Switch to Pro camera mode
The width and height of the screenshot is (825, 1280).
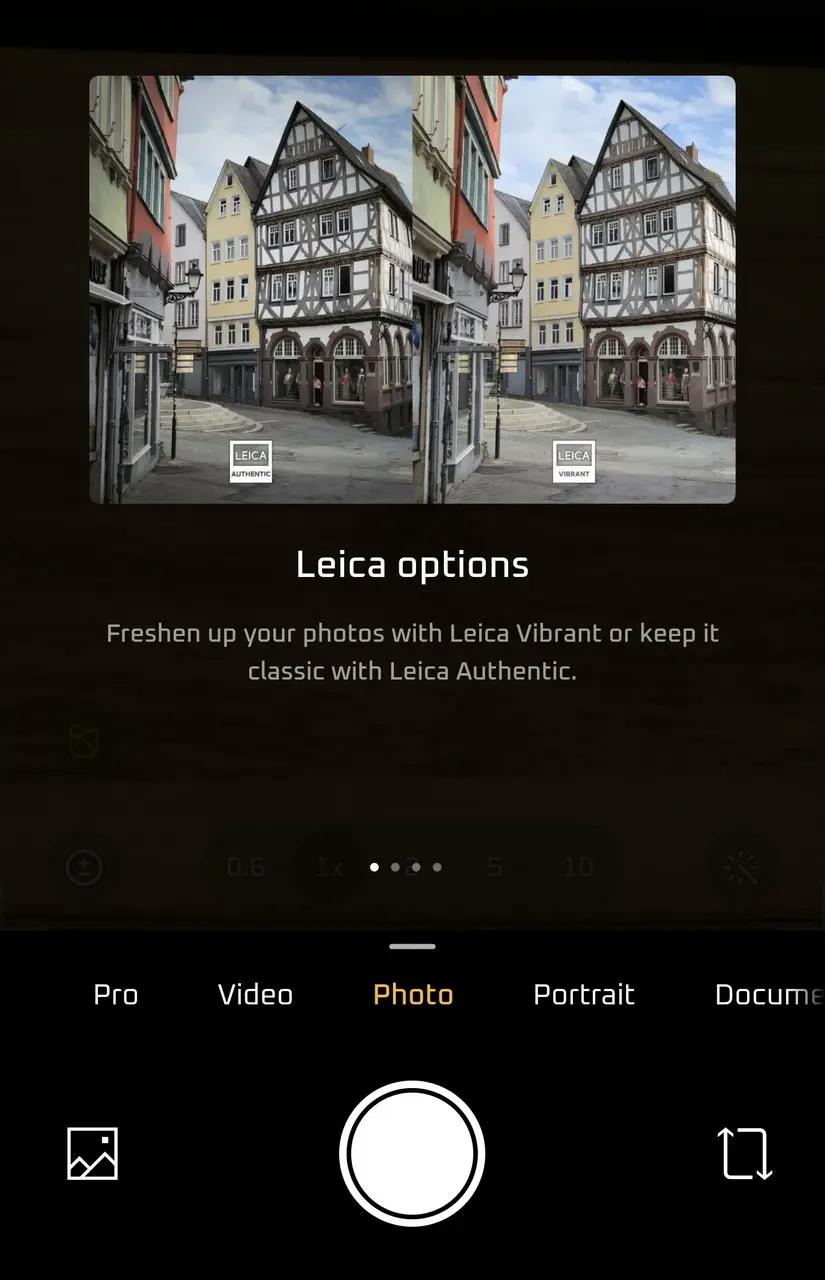coord(115,995)
